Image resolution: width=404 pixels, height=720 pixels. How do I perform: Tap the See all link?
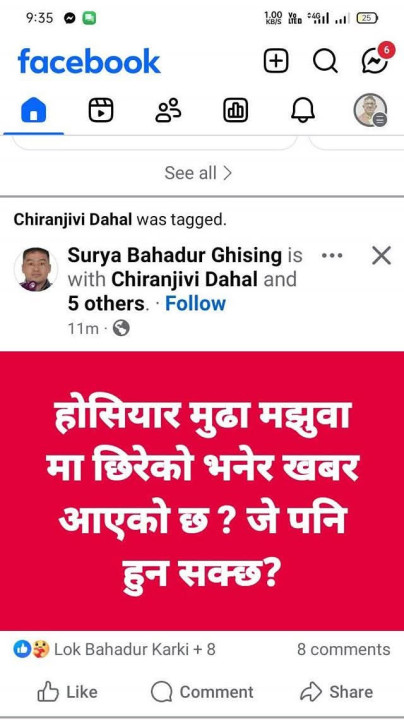click(198, 173)
